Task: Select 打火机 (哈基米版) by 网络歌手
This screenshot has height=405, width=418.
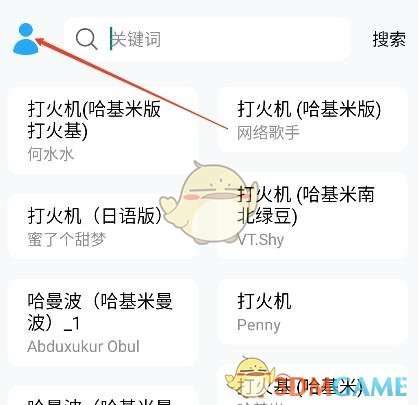Action: click(312, 120)
